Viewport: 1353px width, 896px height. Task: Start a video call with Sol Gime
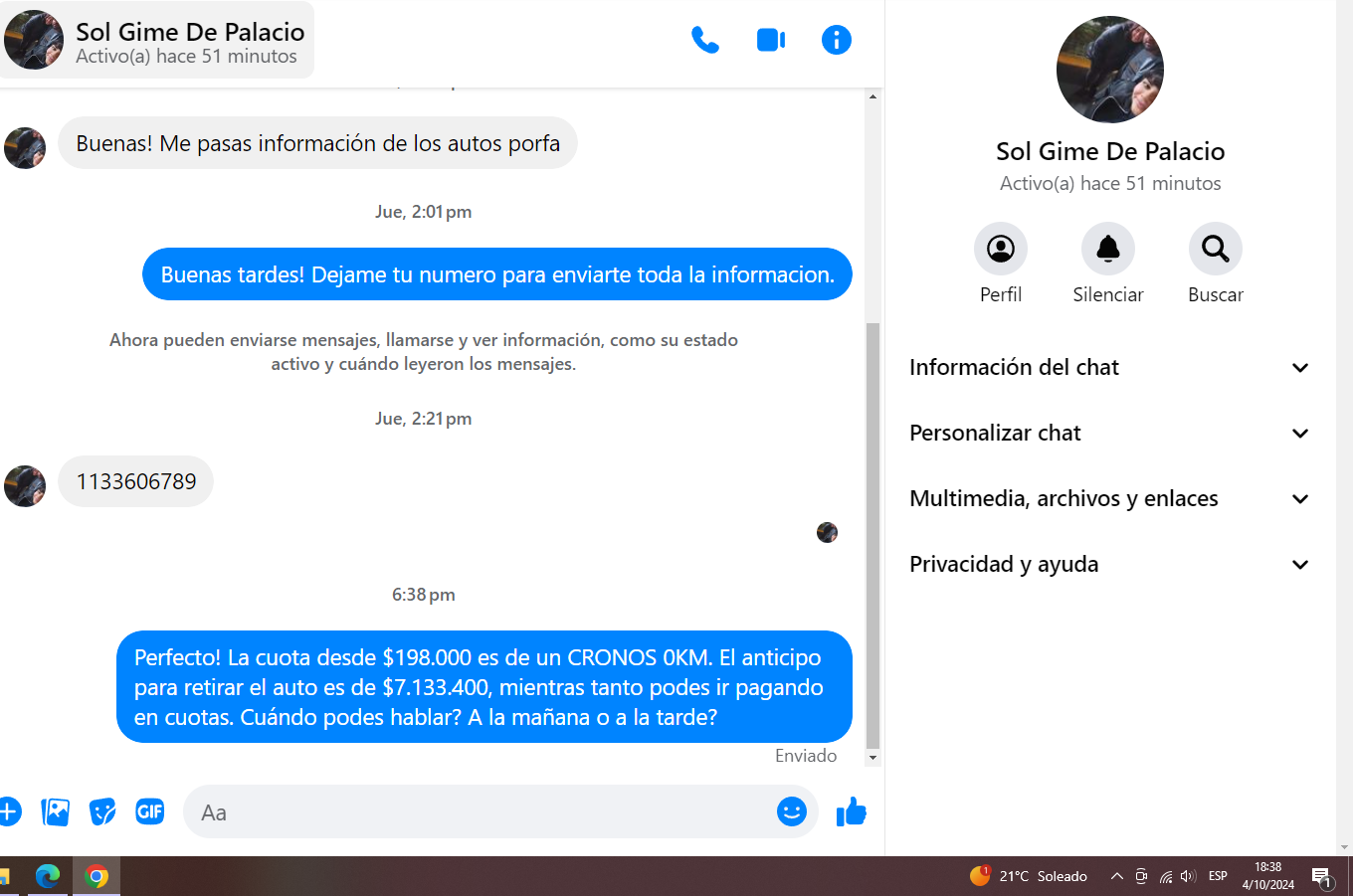771,40
